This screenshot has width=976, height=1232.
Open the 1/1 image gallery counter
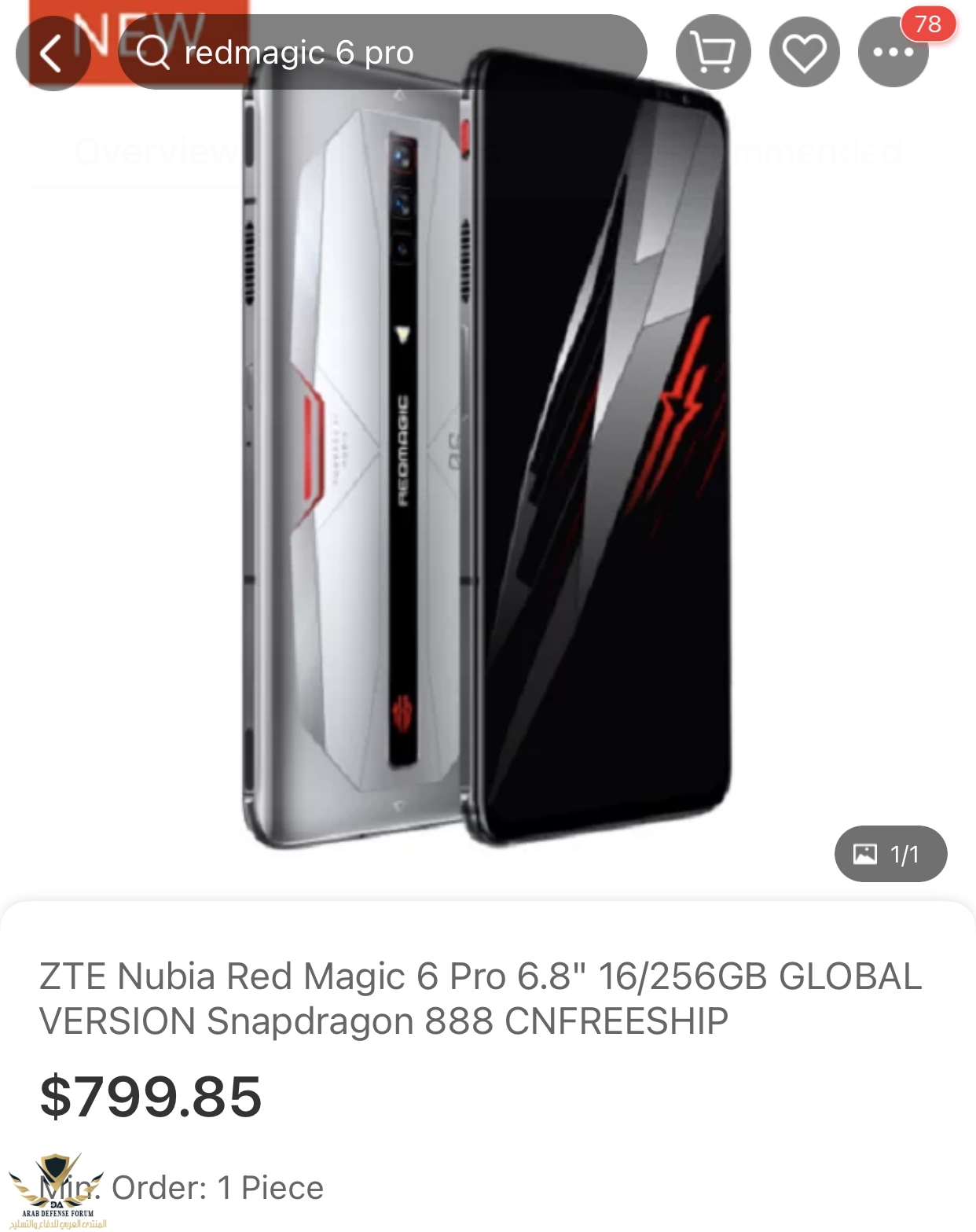[890, 854]
